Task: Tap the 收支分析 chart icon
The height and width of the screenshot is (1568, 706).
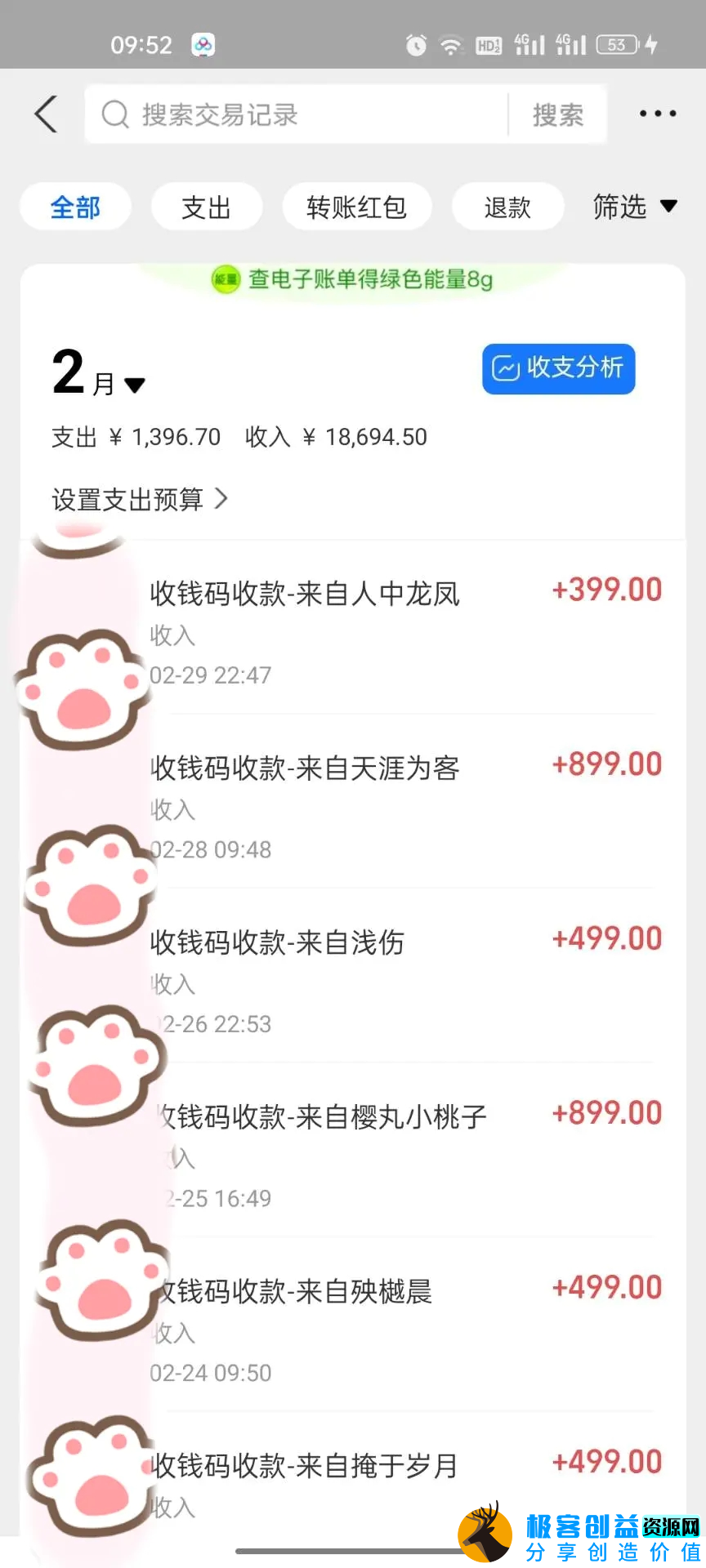Action: tap(507, 369)
